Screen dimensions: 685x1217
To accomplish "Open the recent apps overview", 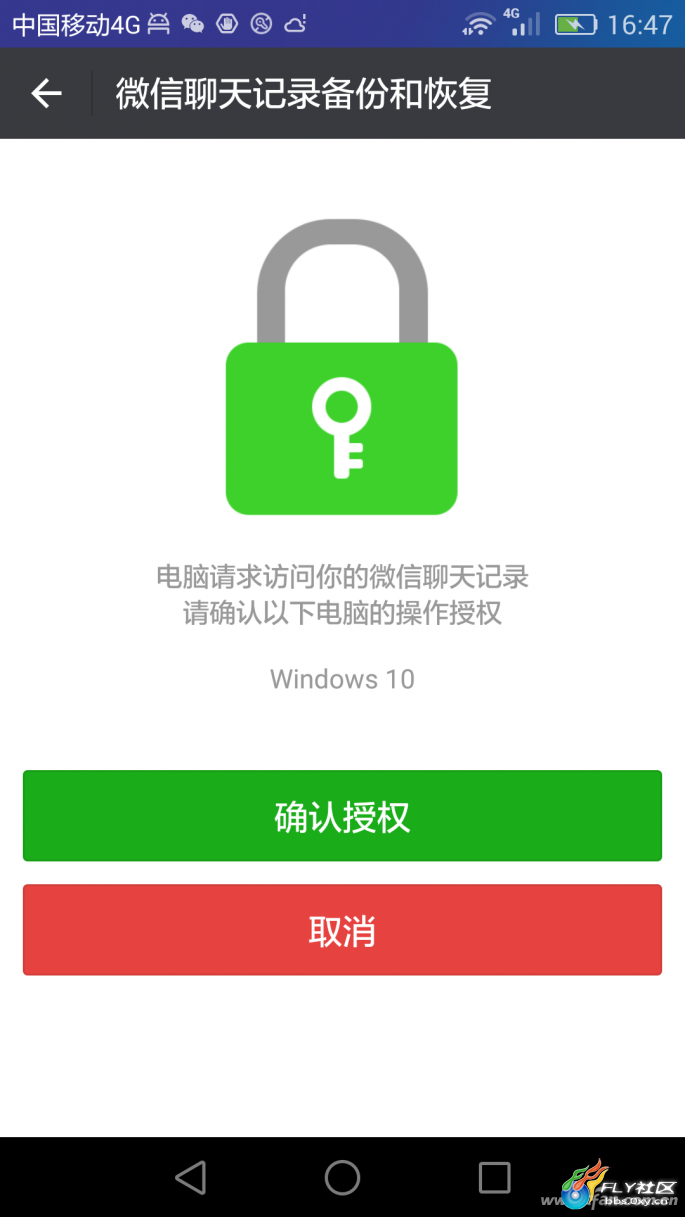I will coord(494,1177).
